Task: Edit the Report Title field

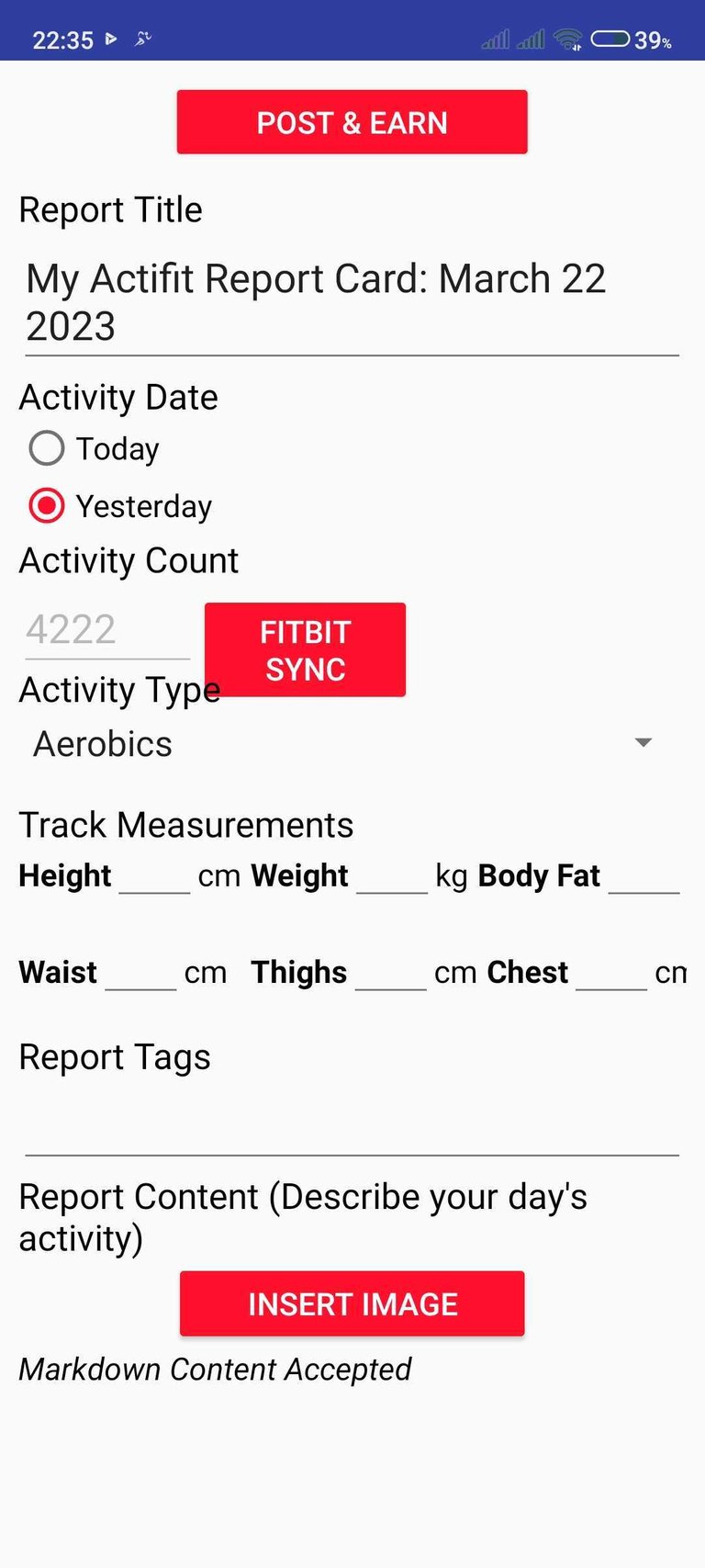Action: point(352,303)
